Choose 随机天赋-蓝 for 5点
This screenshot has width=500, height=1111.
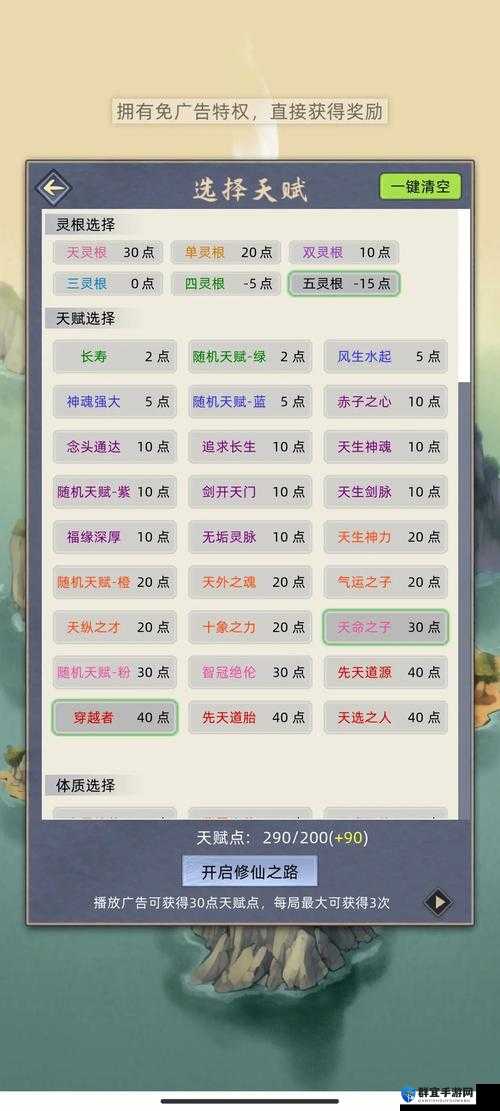pos(250,402)
